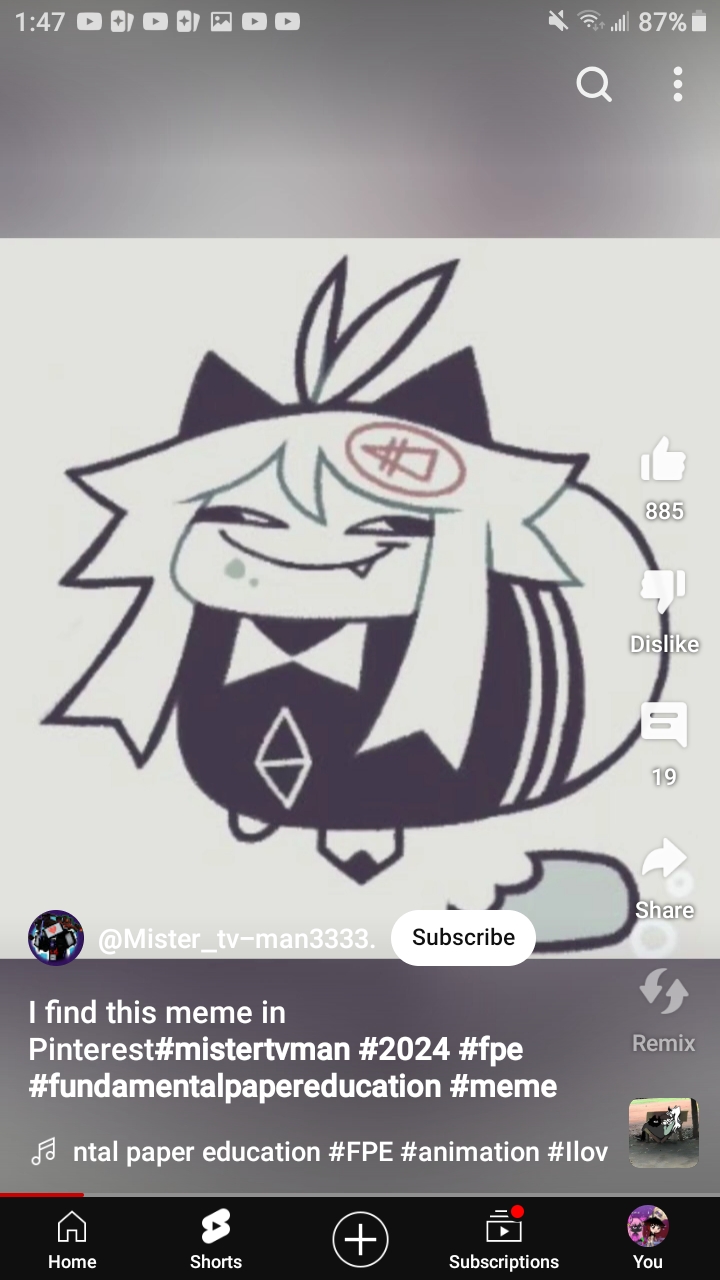Create new content with the plus button
Viewport: 720px width, 1280px height.
[360, 1240]
